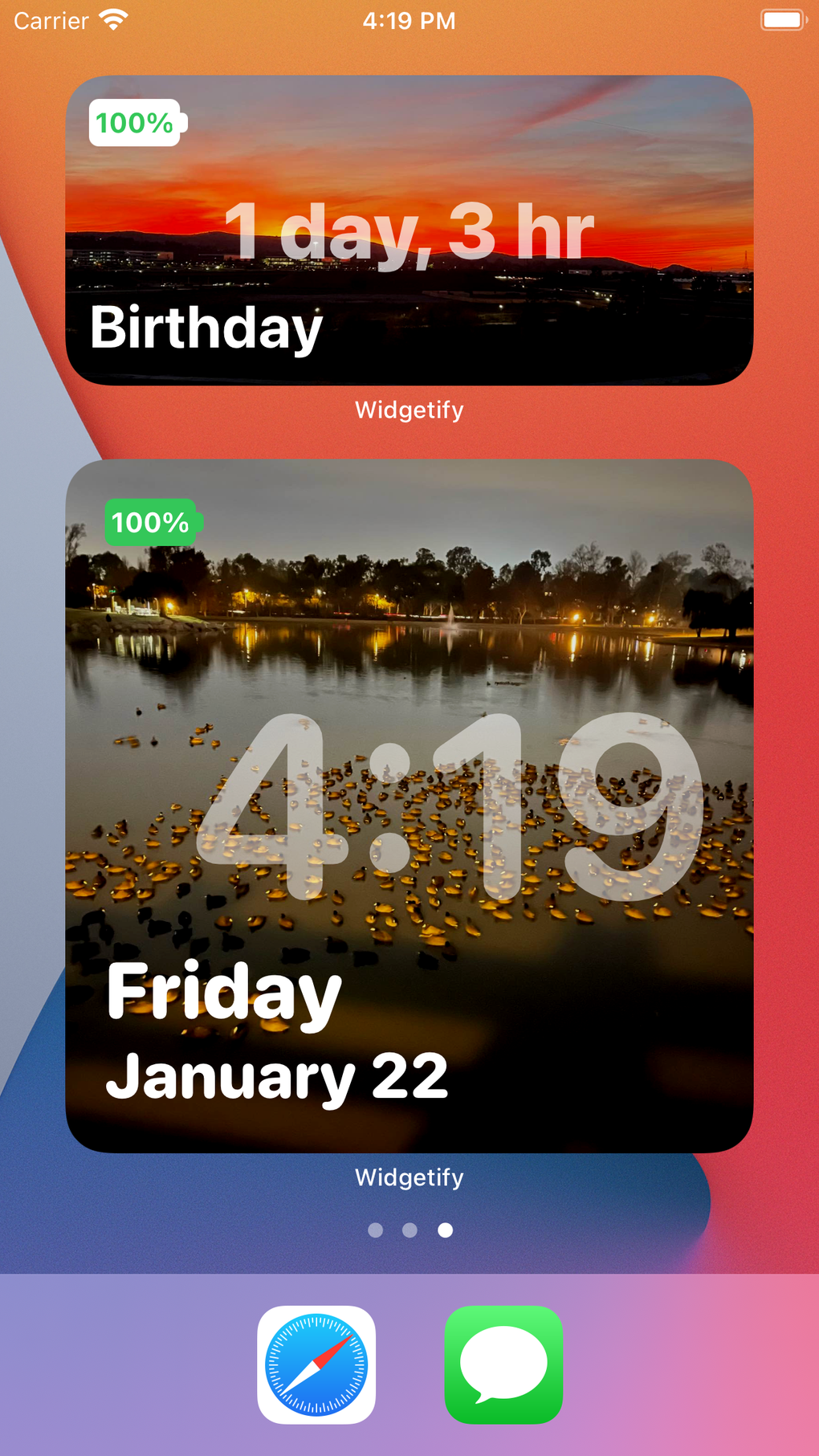The width and height of the screenshot is (819, 1456).
Task: Open the Friday January 22 clock widget
Action: click(x=409, y=805)
